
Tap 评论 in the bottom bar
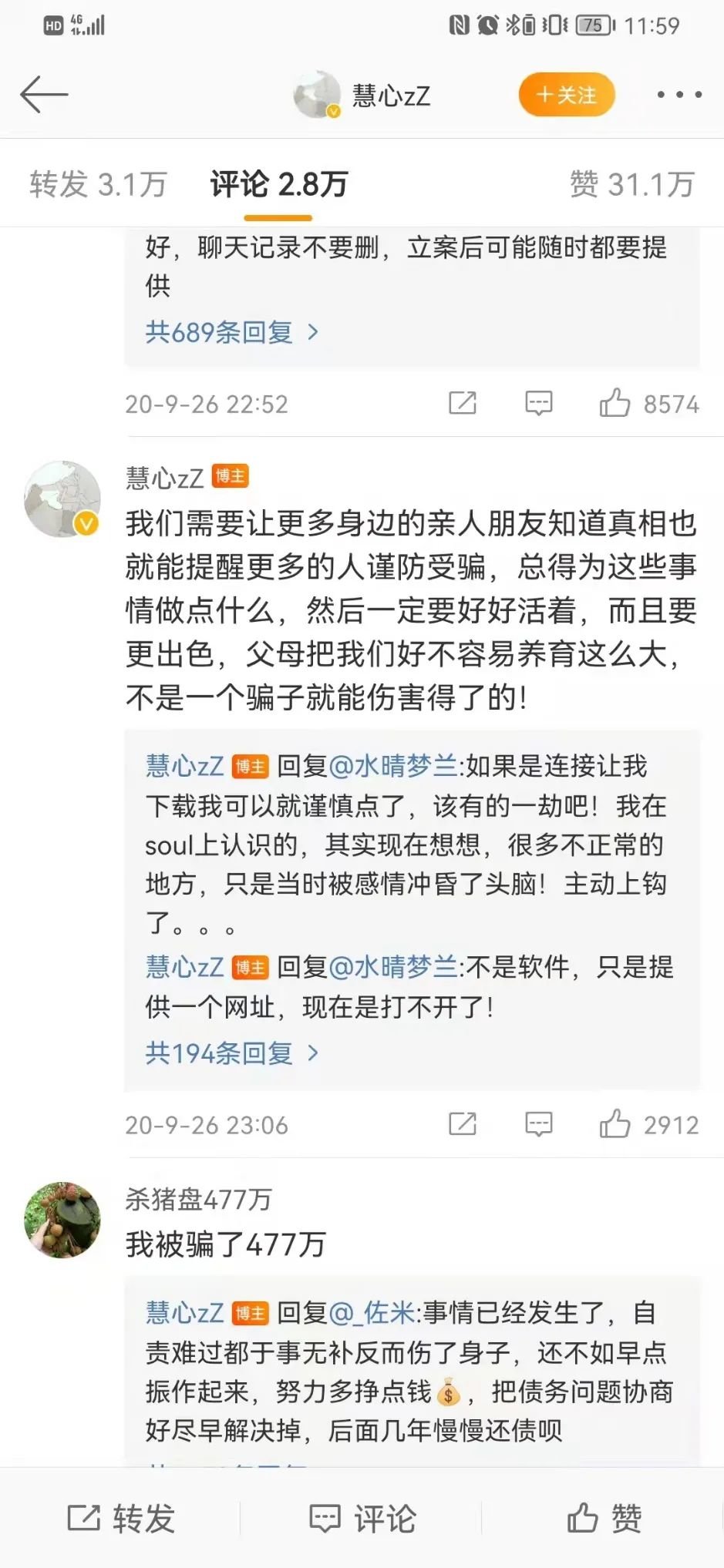click(362, 1519)
